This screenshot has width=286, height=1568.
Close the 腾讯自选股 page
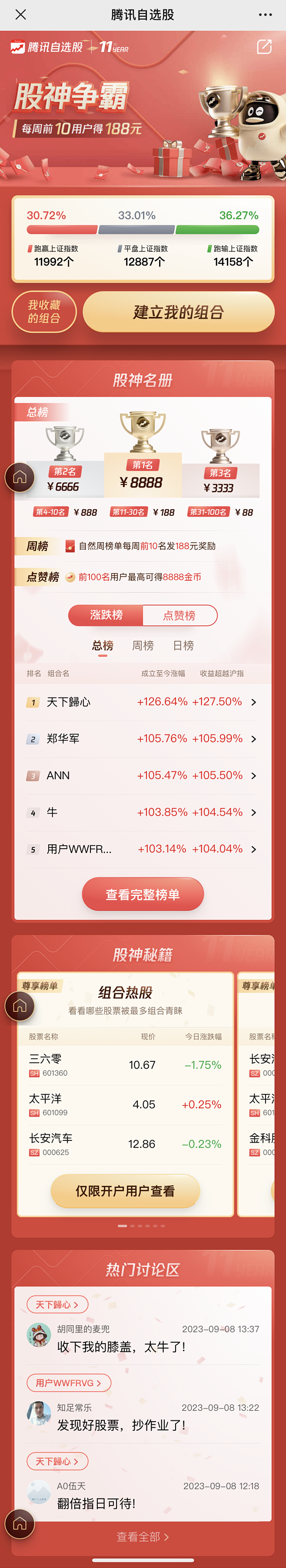coord(21,15)
